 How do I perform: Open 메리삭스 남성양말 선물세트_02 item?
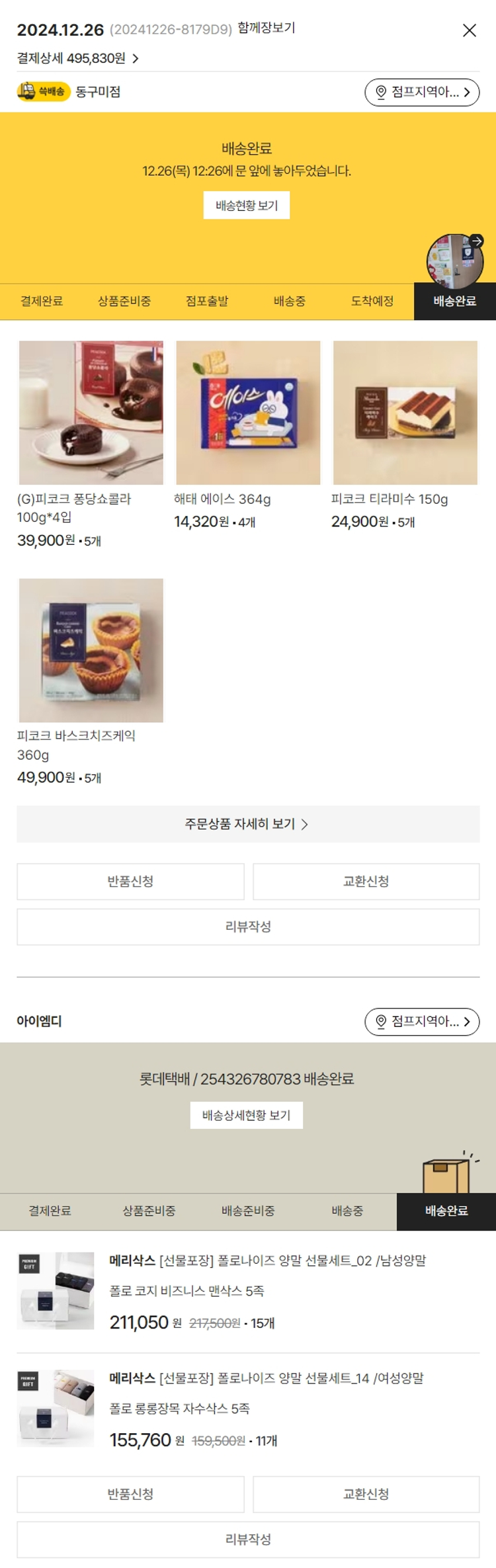coord(267,1261)
